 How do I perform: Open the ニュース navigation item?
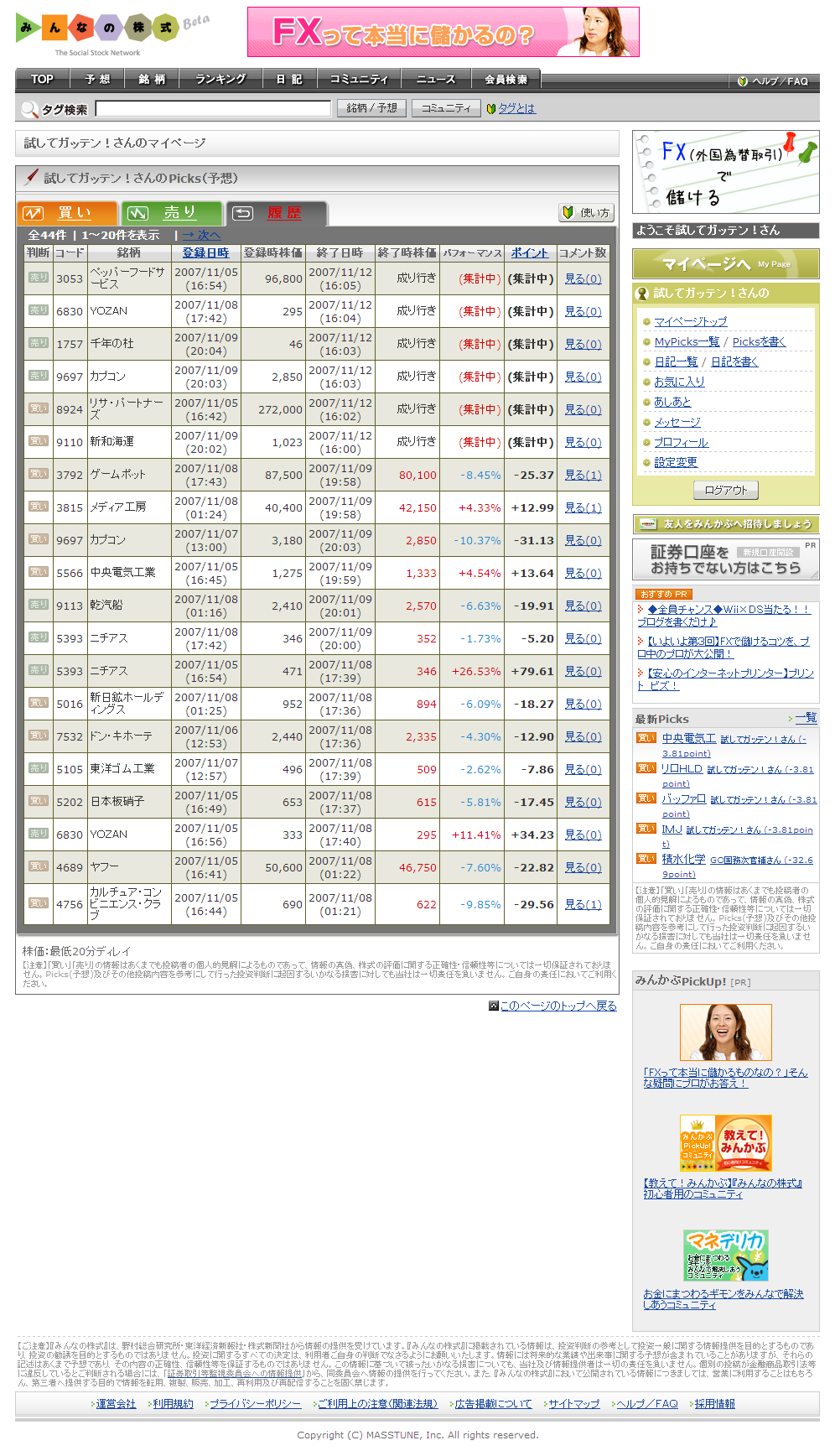pyautogui.click(x=436, y=79)
